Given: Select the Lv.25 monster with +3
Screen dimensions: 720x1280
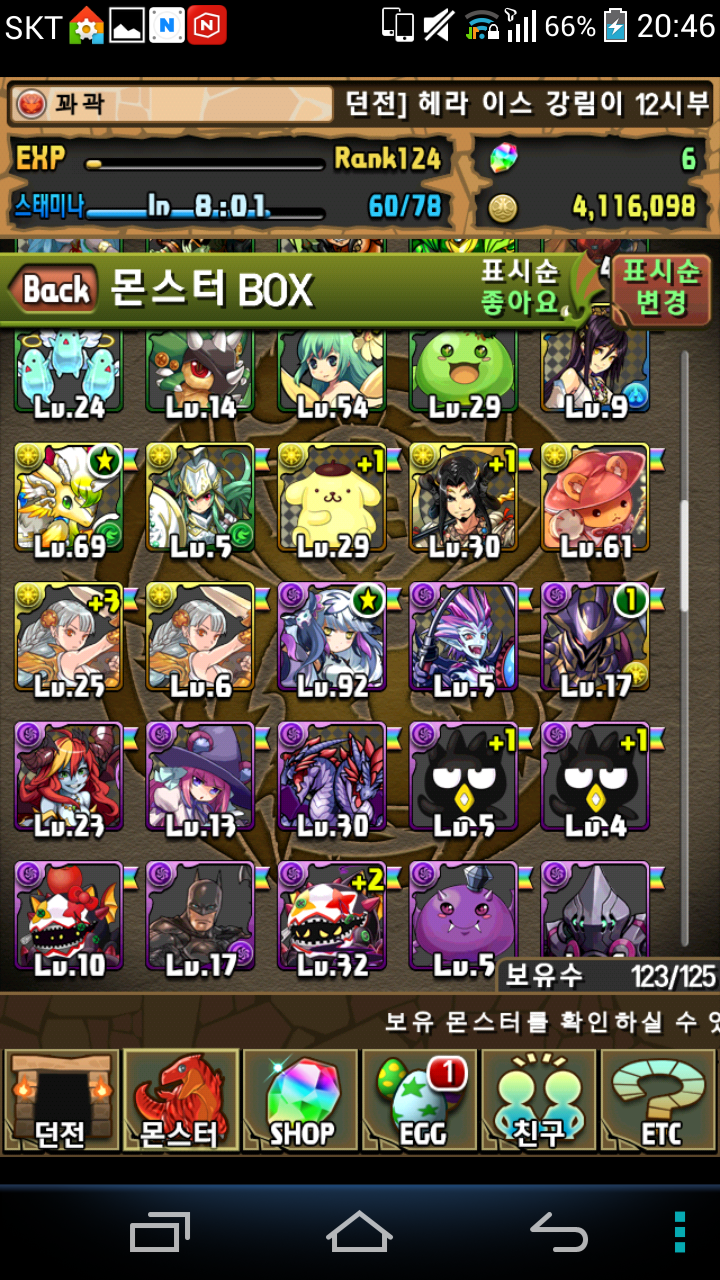Looking at the screenshot, I should (x=68, y=638).
